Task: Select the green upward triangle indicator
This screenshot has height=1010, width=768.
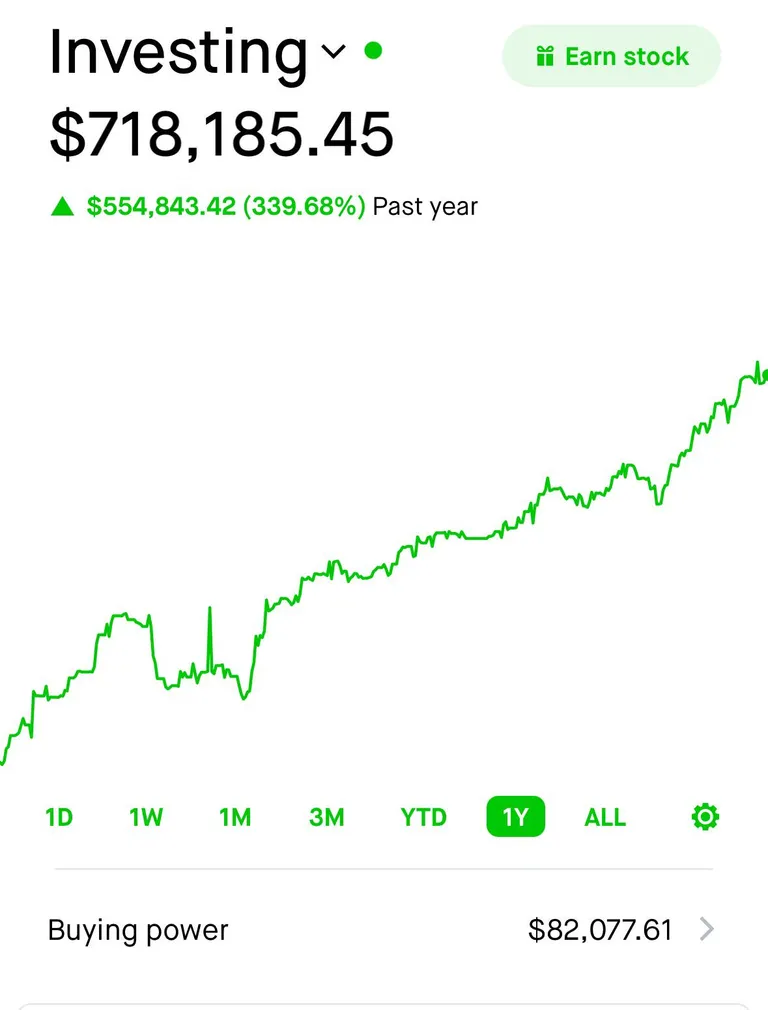Action: pos(63,206)
